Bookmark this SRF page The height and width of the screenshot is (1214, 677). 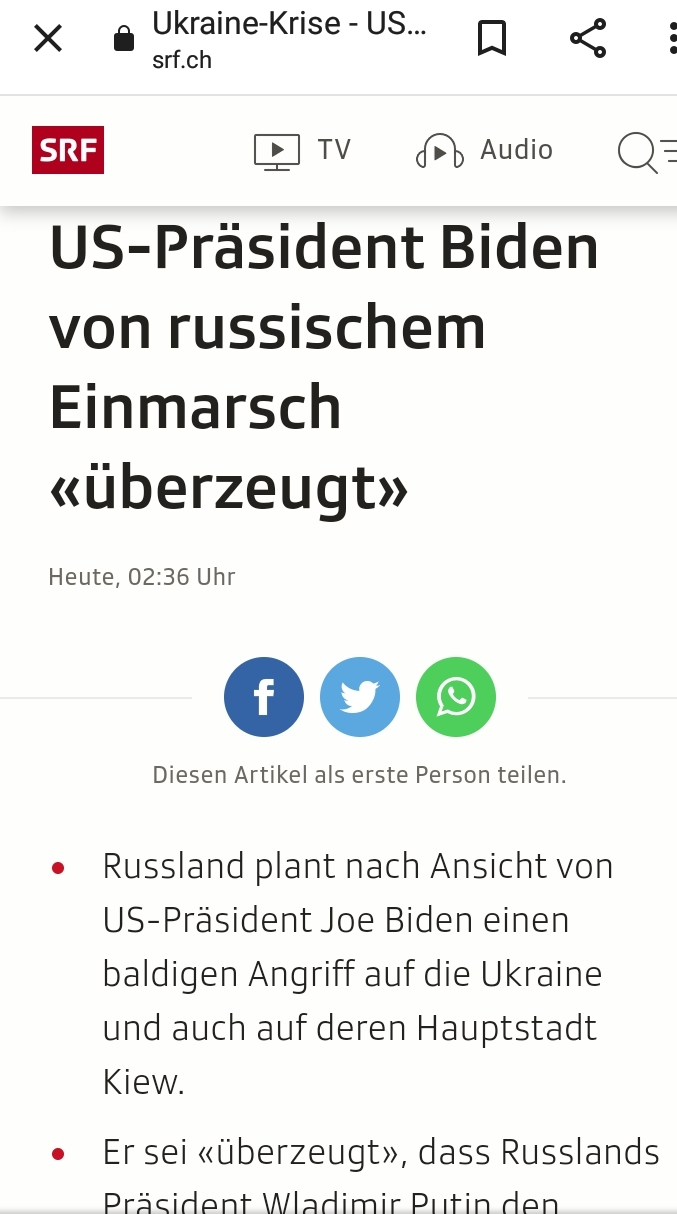point(492,39)
